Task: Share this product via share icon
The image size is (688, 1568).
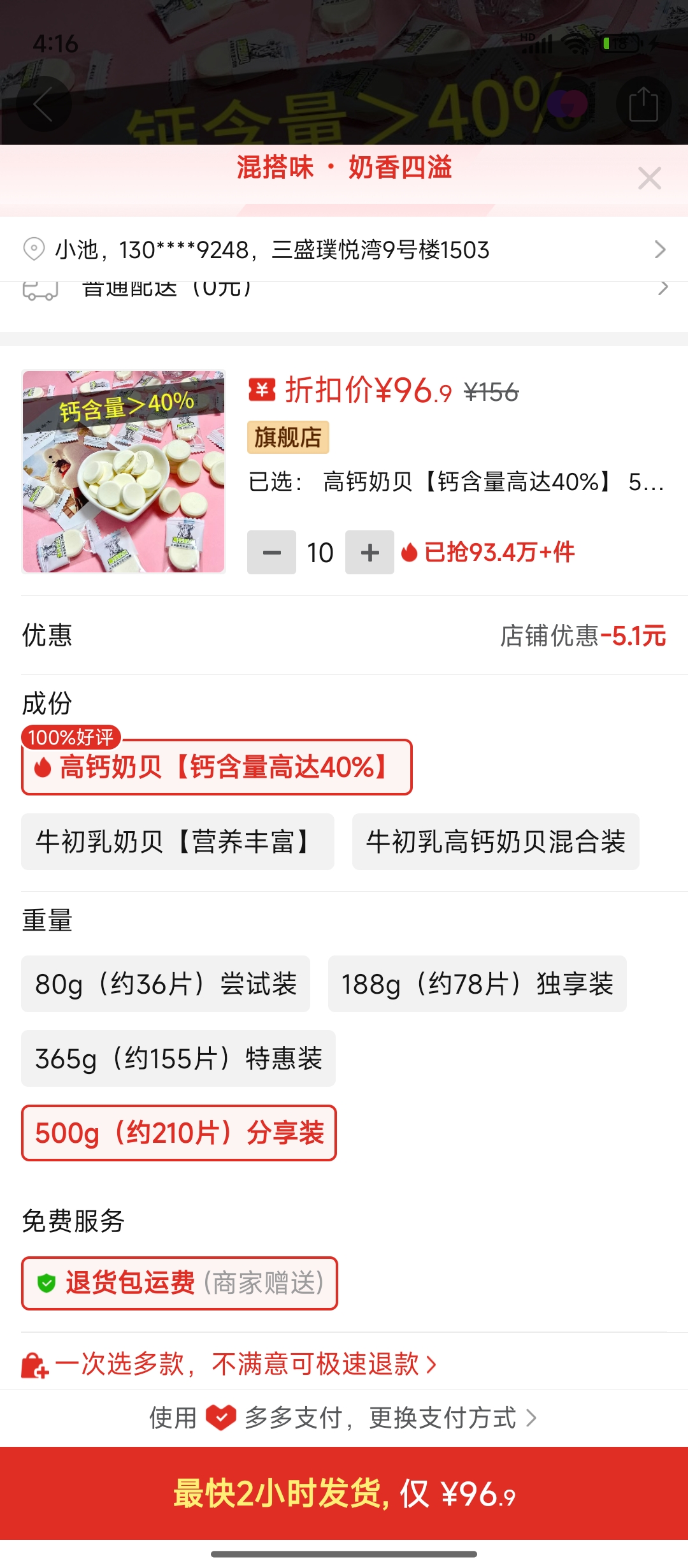Action: coord(643,105)
